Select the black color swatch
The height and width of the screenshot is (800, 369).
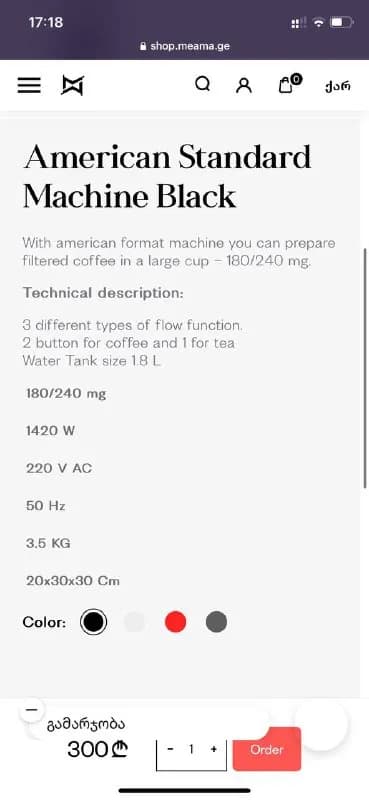click(x=93, y=622)
